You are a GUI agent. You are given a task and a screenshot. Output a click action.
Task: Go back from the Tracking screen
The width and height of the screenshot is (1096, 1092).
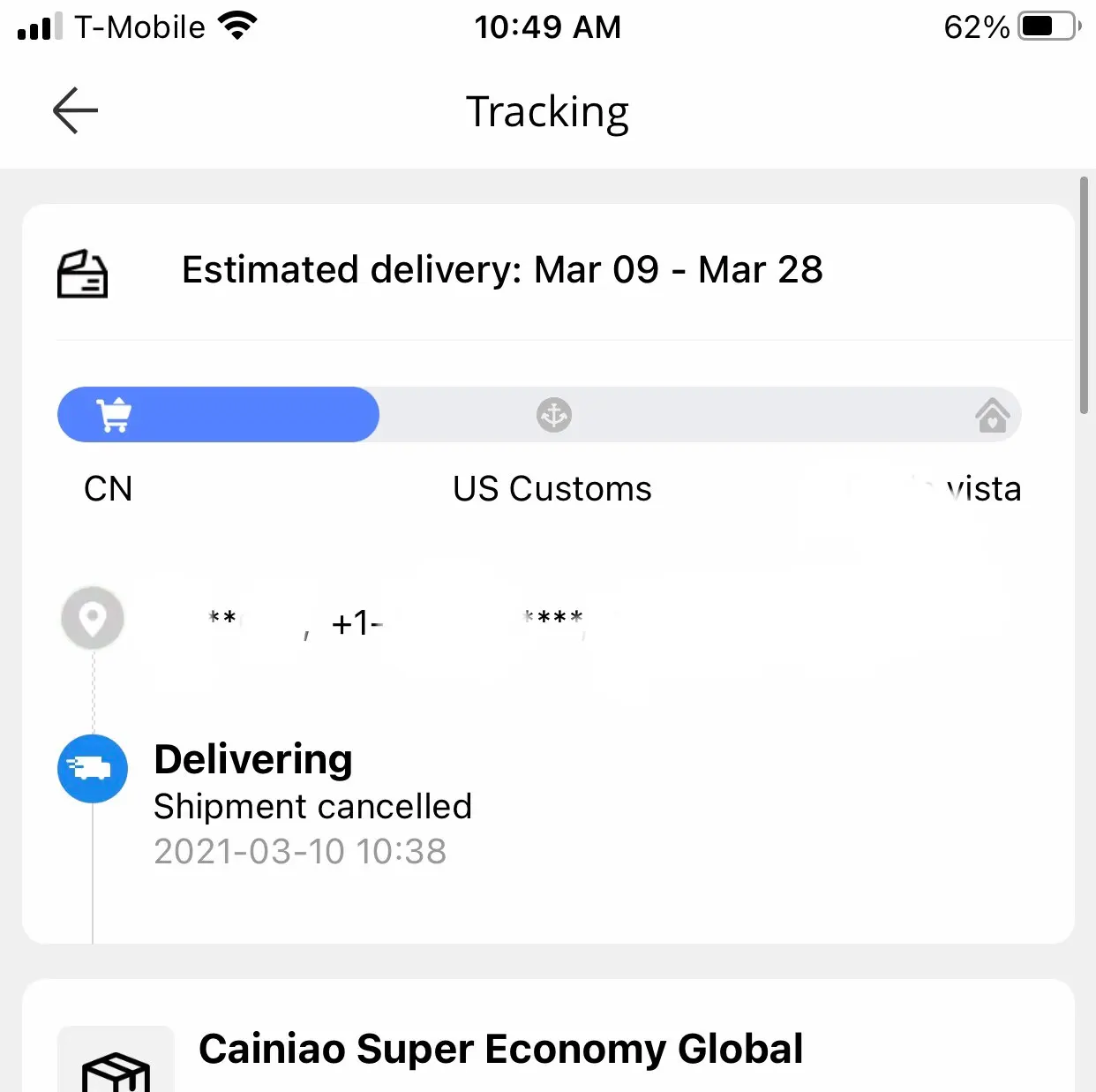click(75, 111)
